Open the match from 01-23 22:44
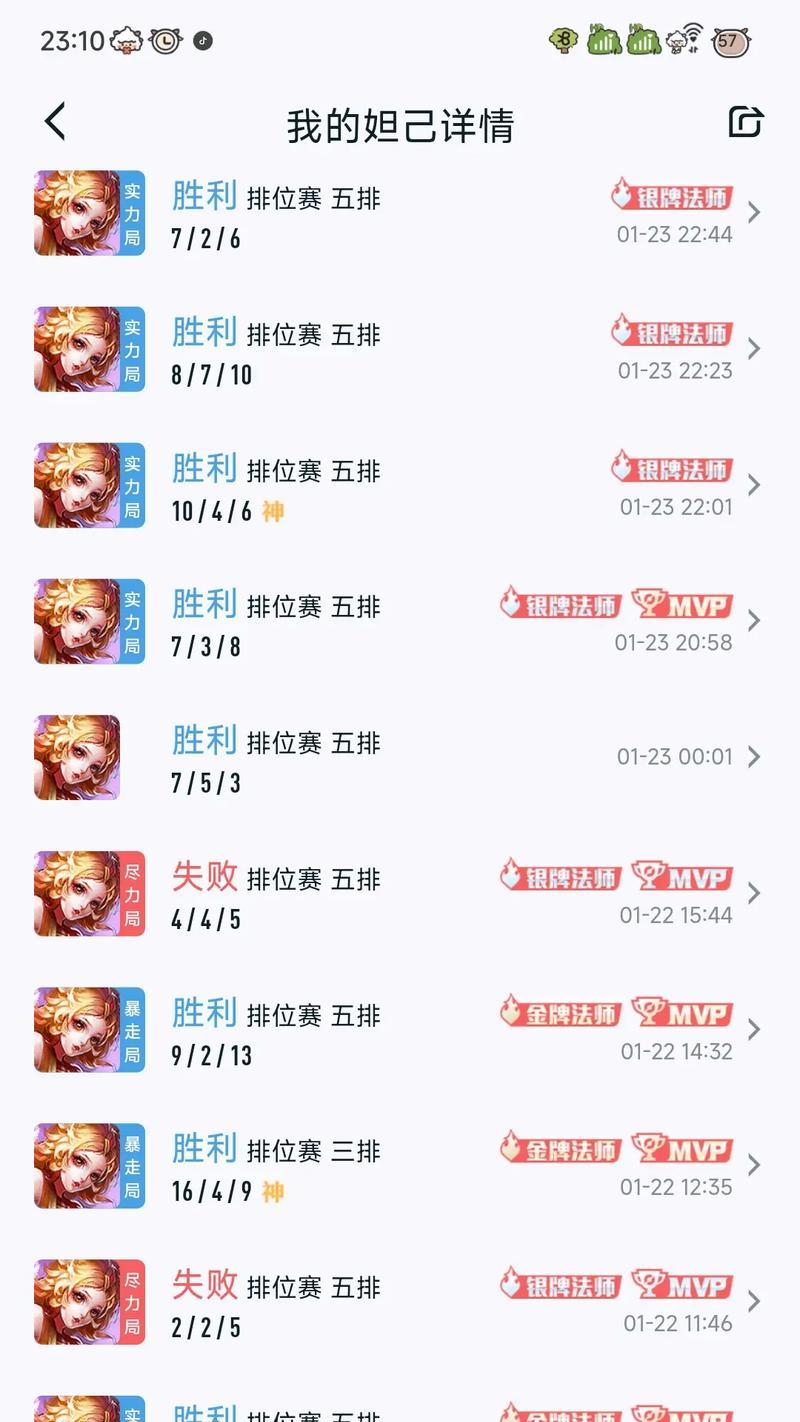Image resolution: width=800 pixels, height=1422 pixels. [400, 213]
